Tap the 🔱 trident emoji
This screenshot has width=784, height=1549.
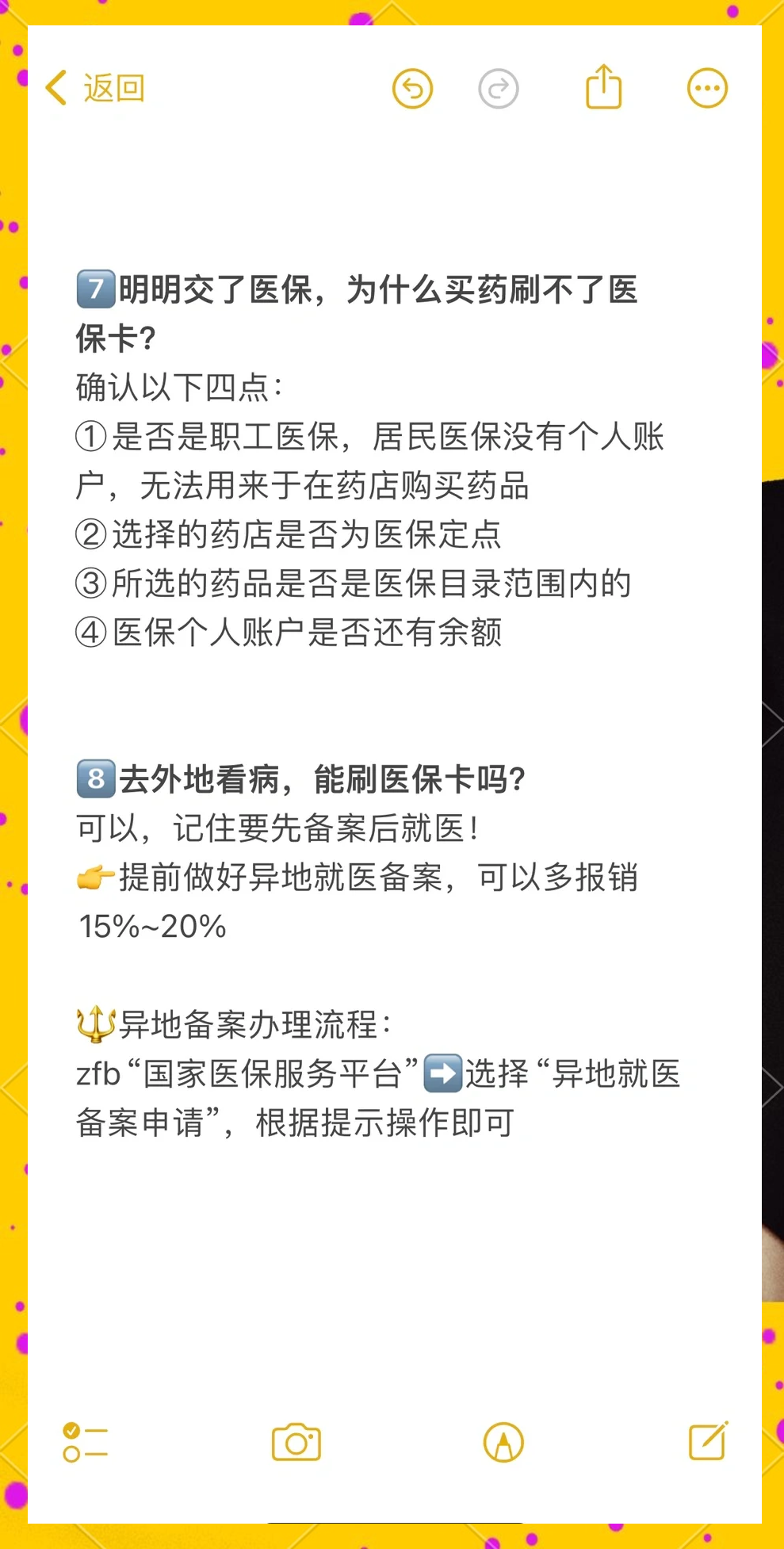pyautogui.click(x=95, y=1024)
